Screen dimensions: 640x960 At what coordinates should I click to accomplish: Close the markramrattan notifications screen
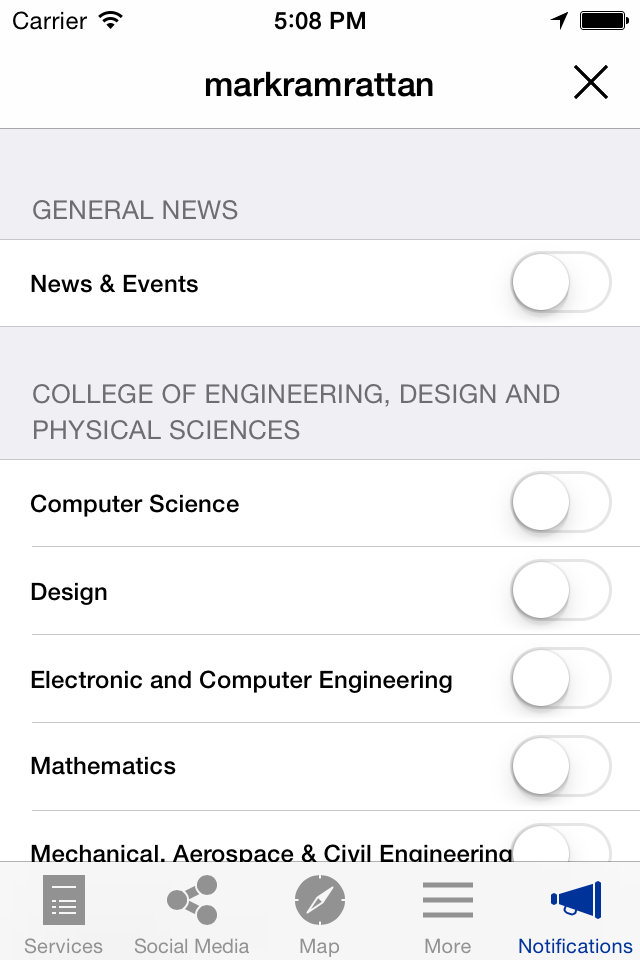(x=591, y=83)
